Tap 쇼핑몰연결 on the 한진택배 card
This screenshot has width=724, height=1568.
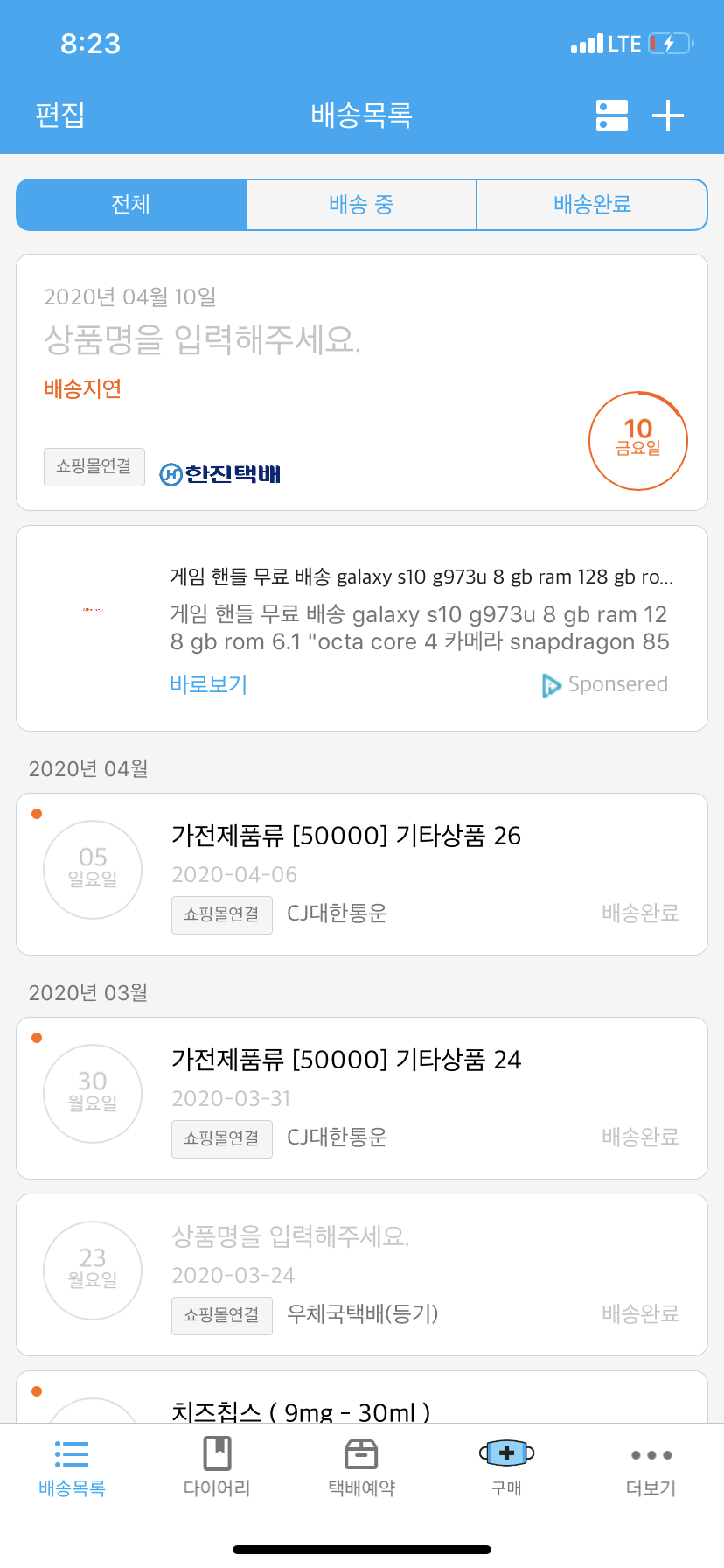point(94,467)
